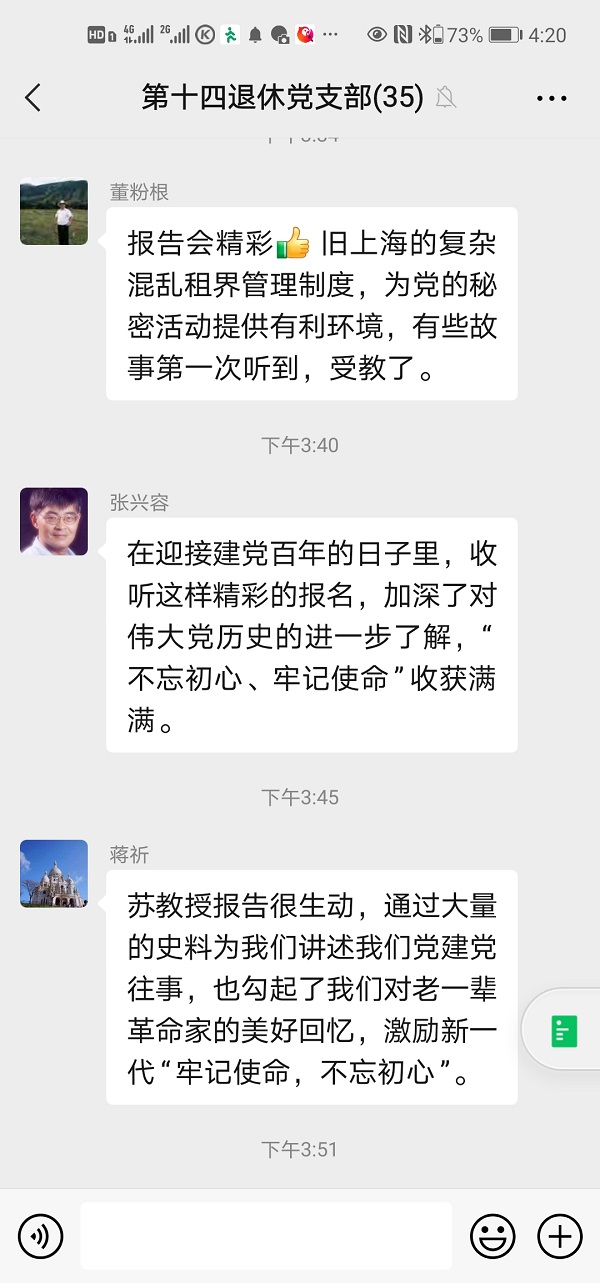Image resolution: width=600 pixels, height=1283 pixels.
Task: Tap 蒋祈's avatar picture
Action: 54,874
